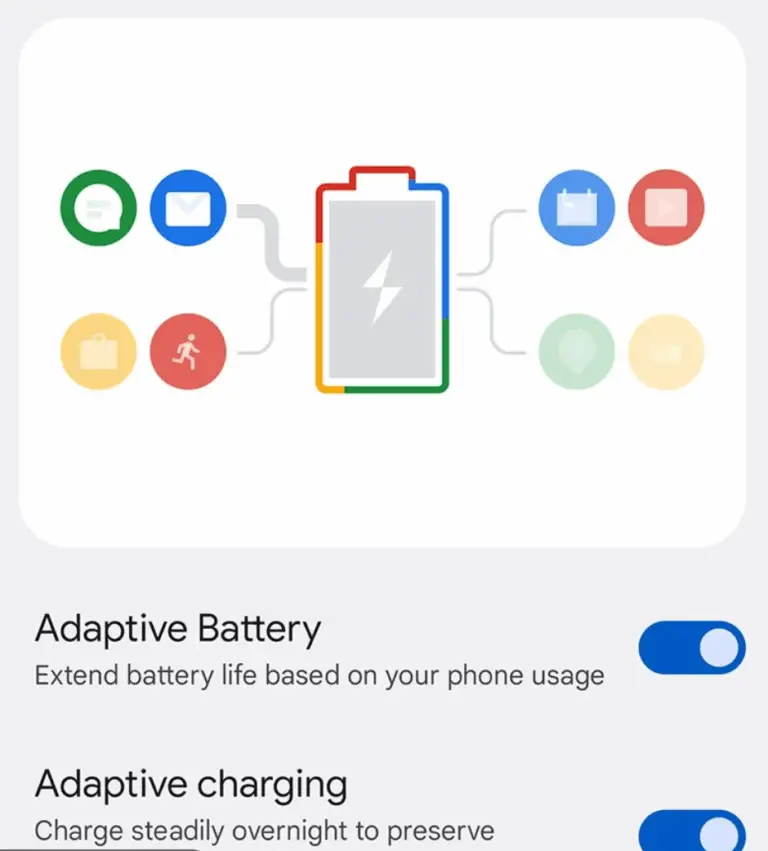Open the Adaptive Battery heading
The image size is (768, 851).
coord(177,628)
